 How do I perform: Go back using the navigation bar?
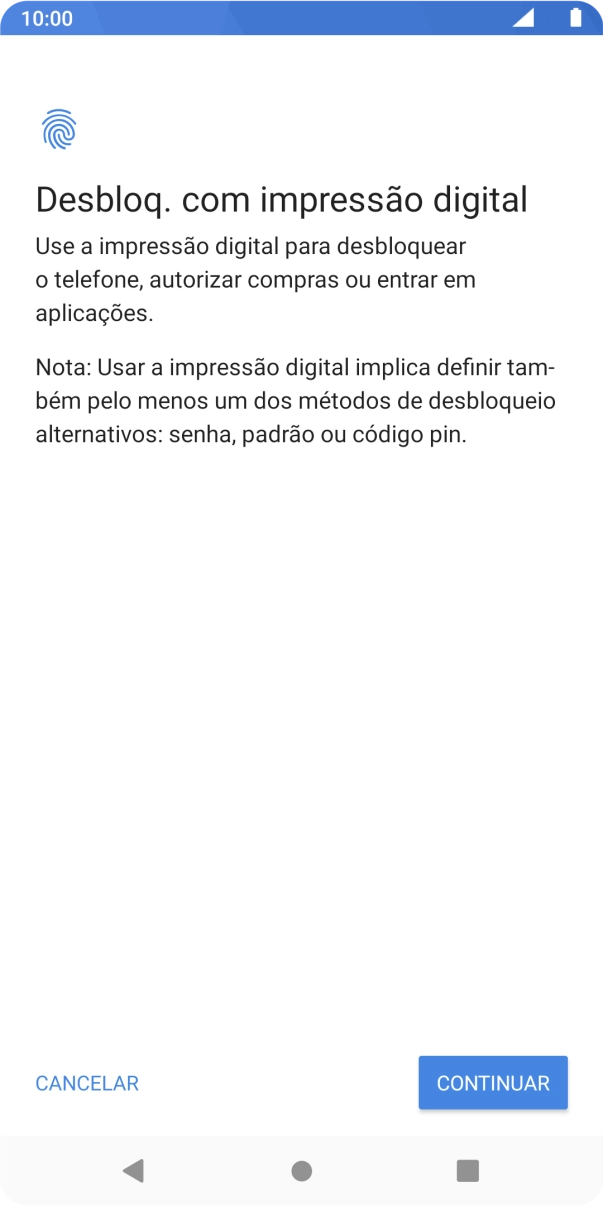133,1170
